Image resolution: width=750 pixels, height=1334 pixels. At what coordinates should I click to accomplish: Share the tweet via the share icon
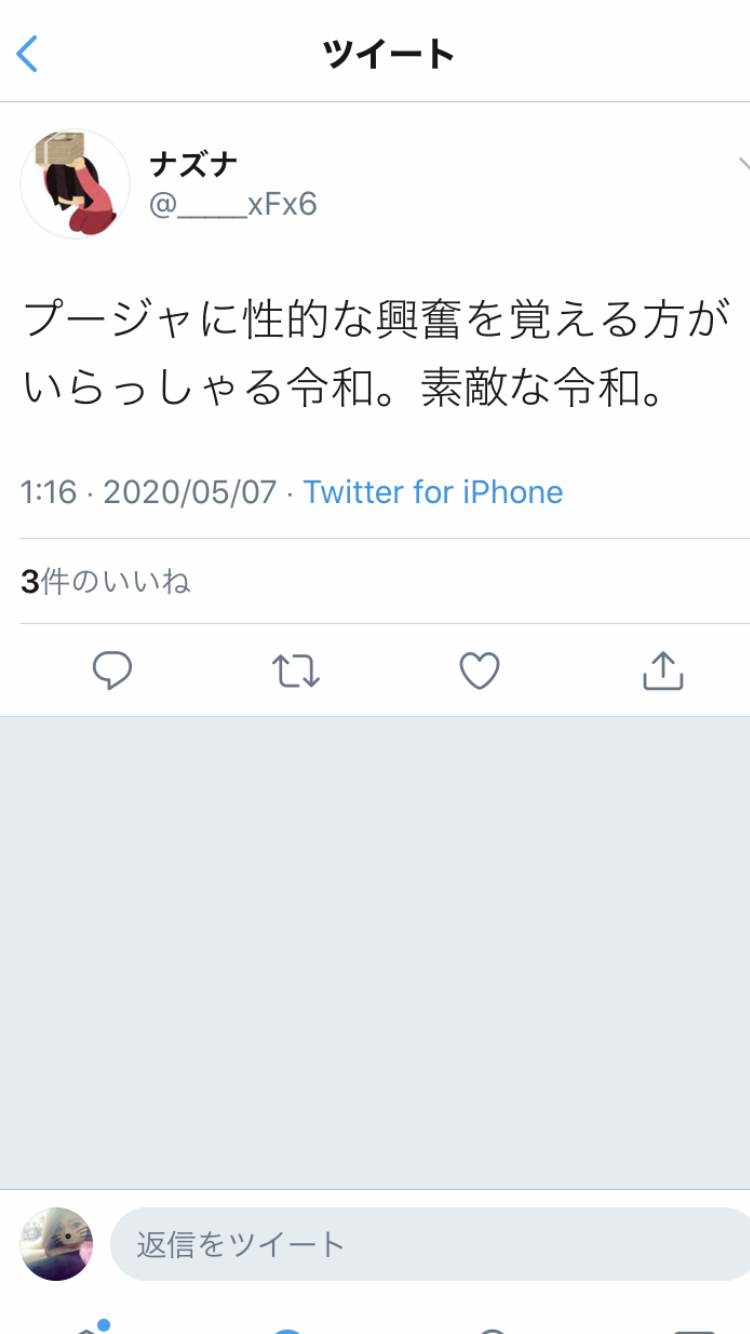[662, 671]
